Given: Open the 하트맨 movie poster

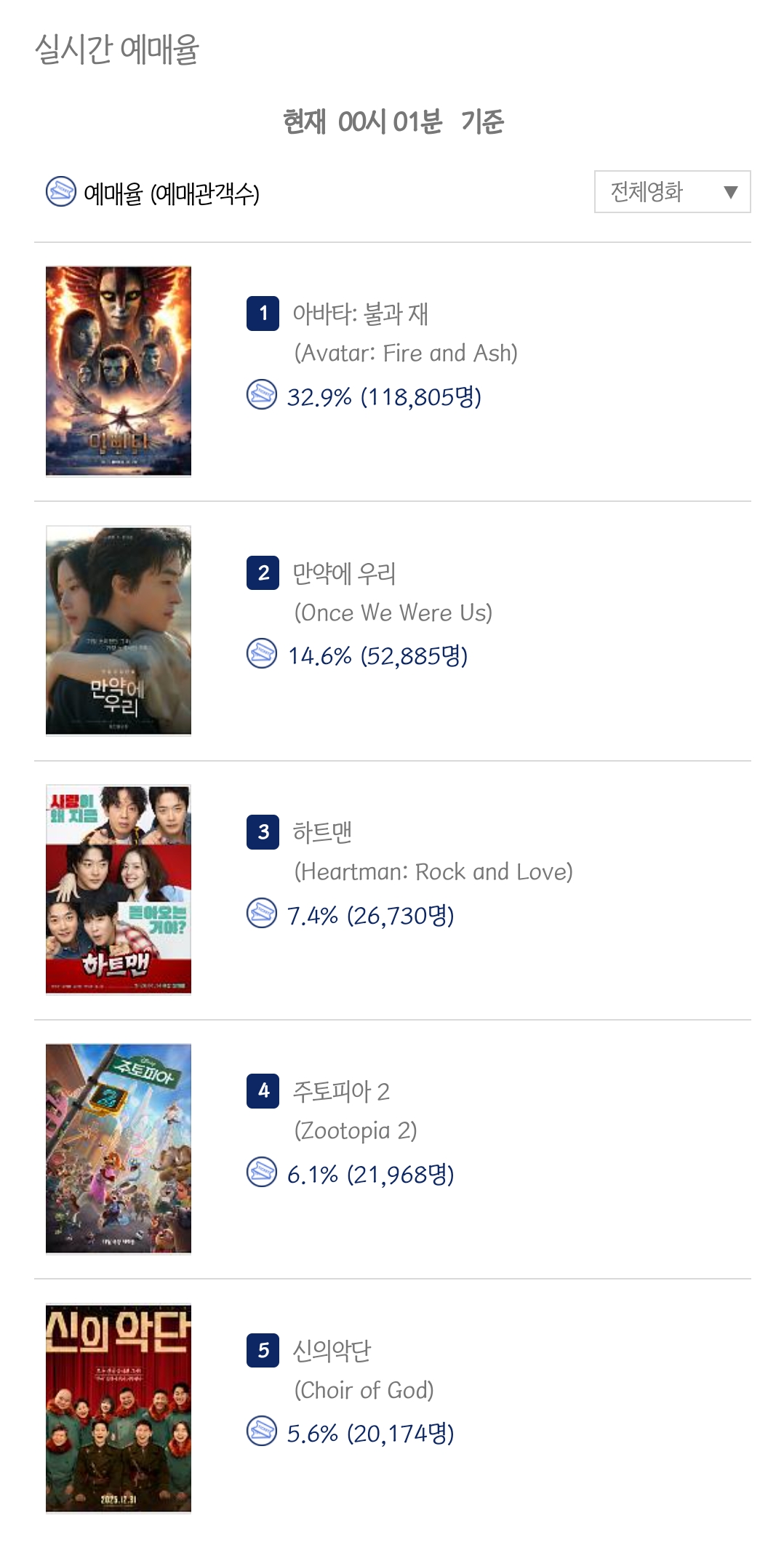Looking at the screenshot, I should click(x=119, y=890).
